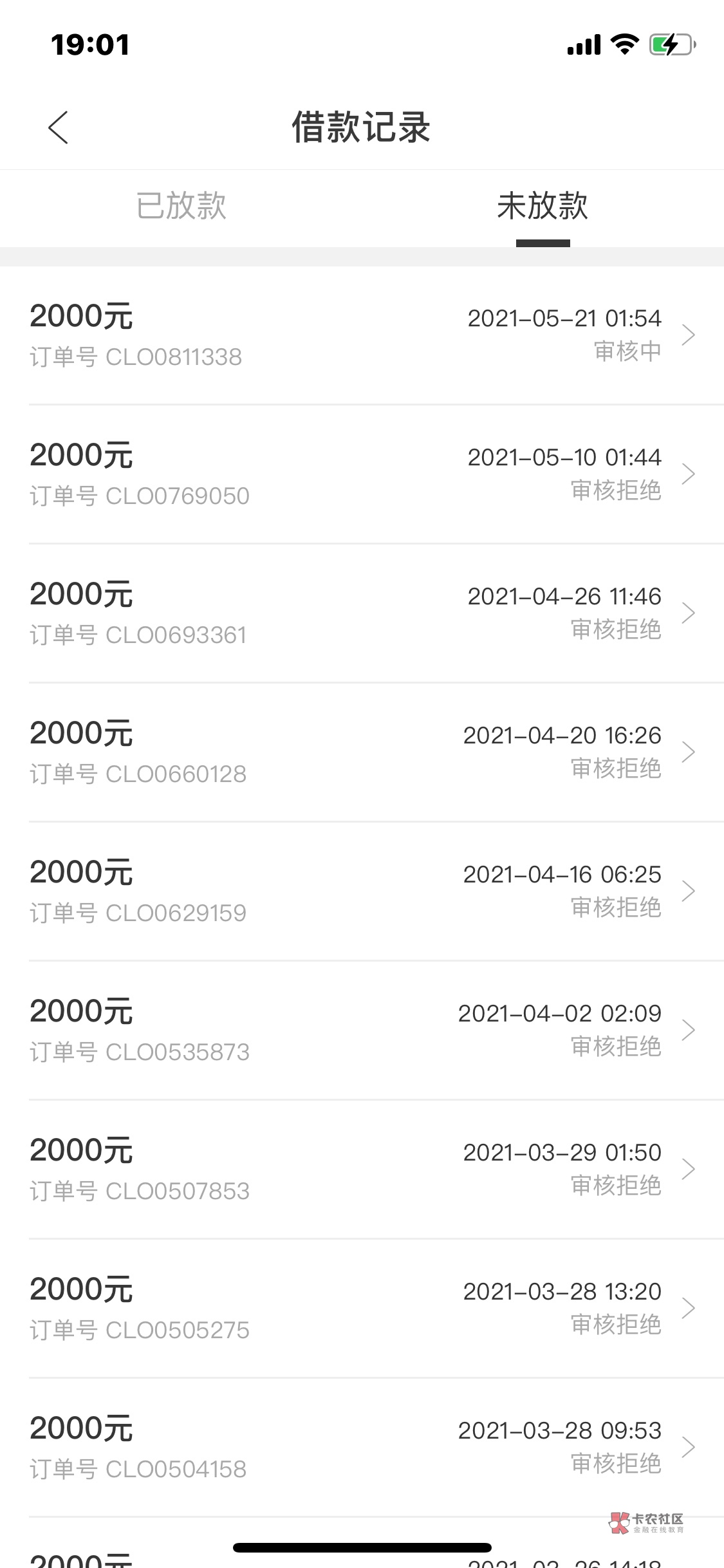Open loan order CLO0504158
Viewport: 724px width, 1568px height.
click(362, 1448)
